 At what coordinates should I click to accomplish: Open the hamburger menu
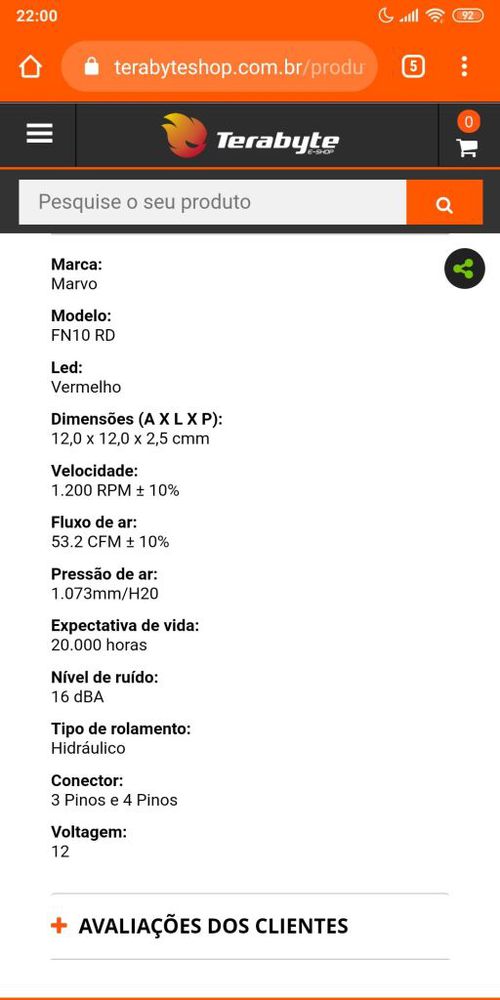tap(39, 134)
